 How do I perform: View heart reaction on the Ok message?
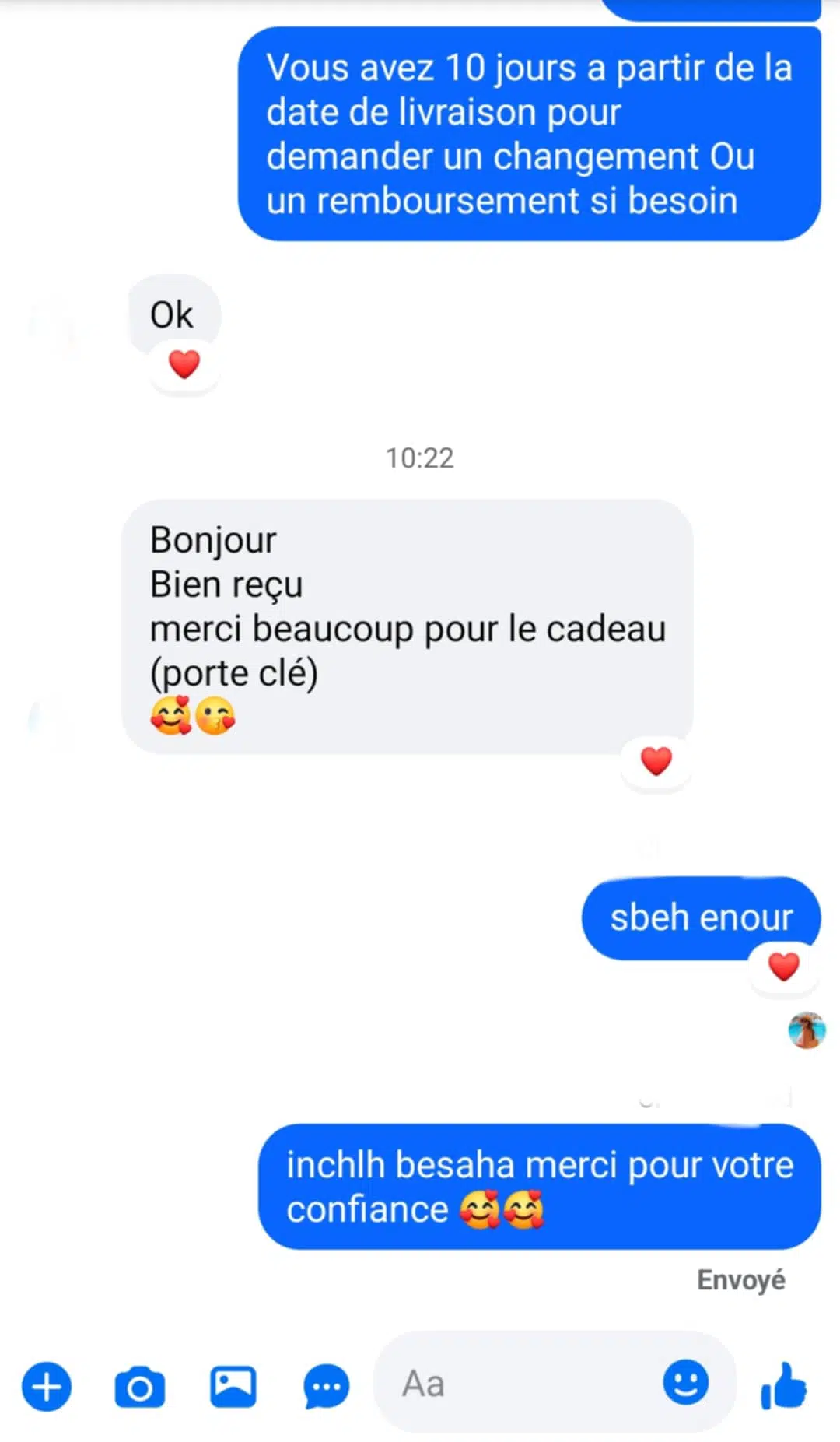(184, 364)
